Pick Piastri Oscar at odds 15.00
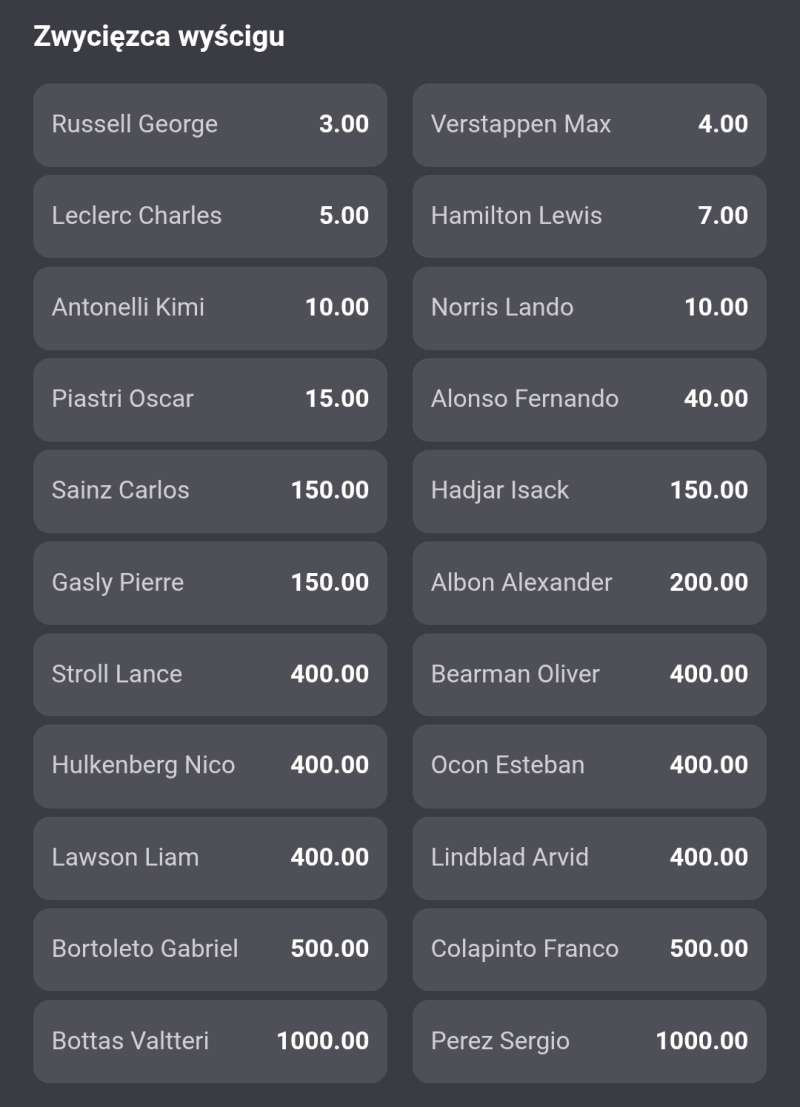800x1107 pixels. point(210,399)
